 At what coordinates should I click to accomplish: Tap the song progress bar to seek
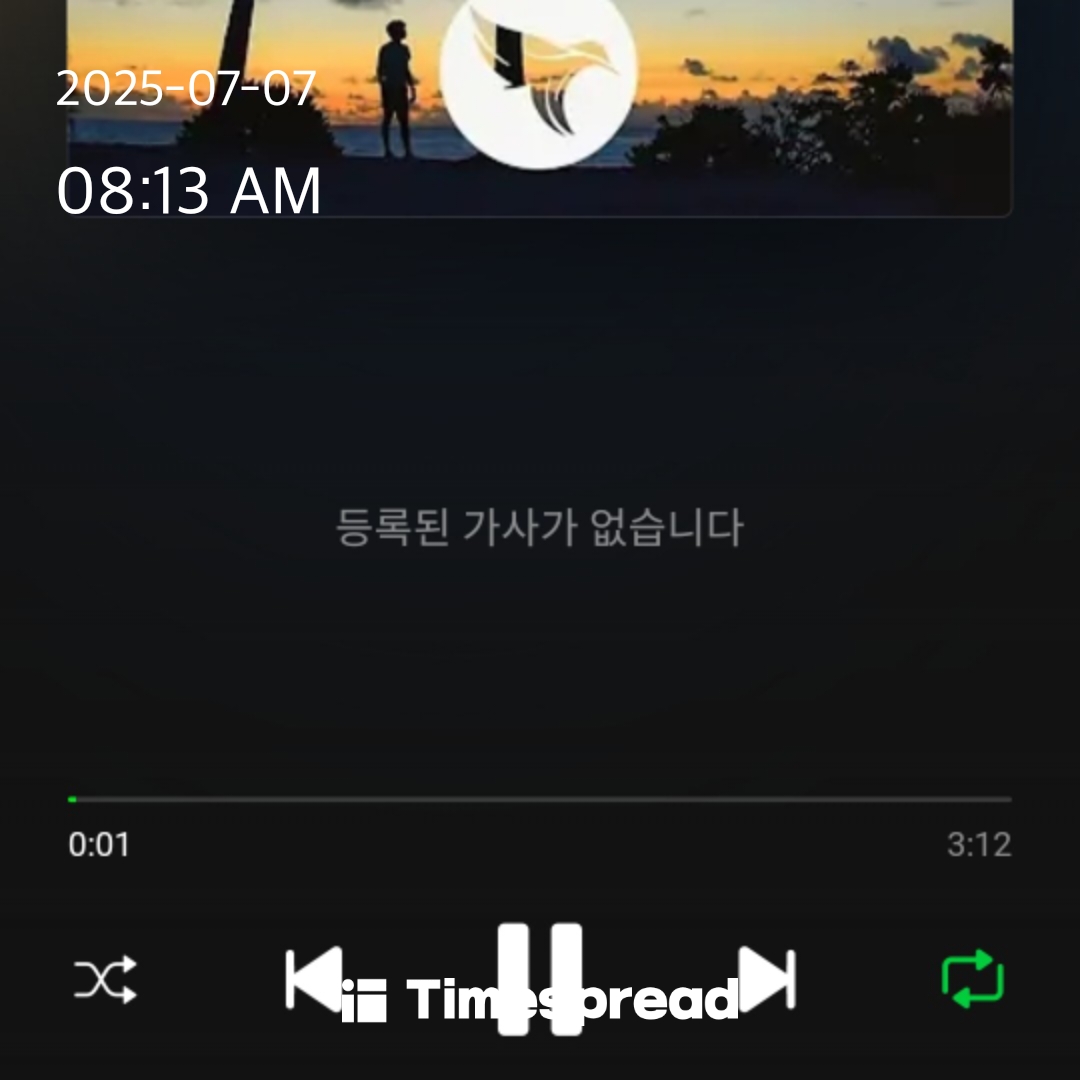point(540,799)
